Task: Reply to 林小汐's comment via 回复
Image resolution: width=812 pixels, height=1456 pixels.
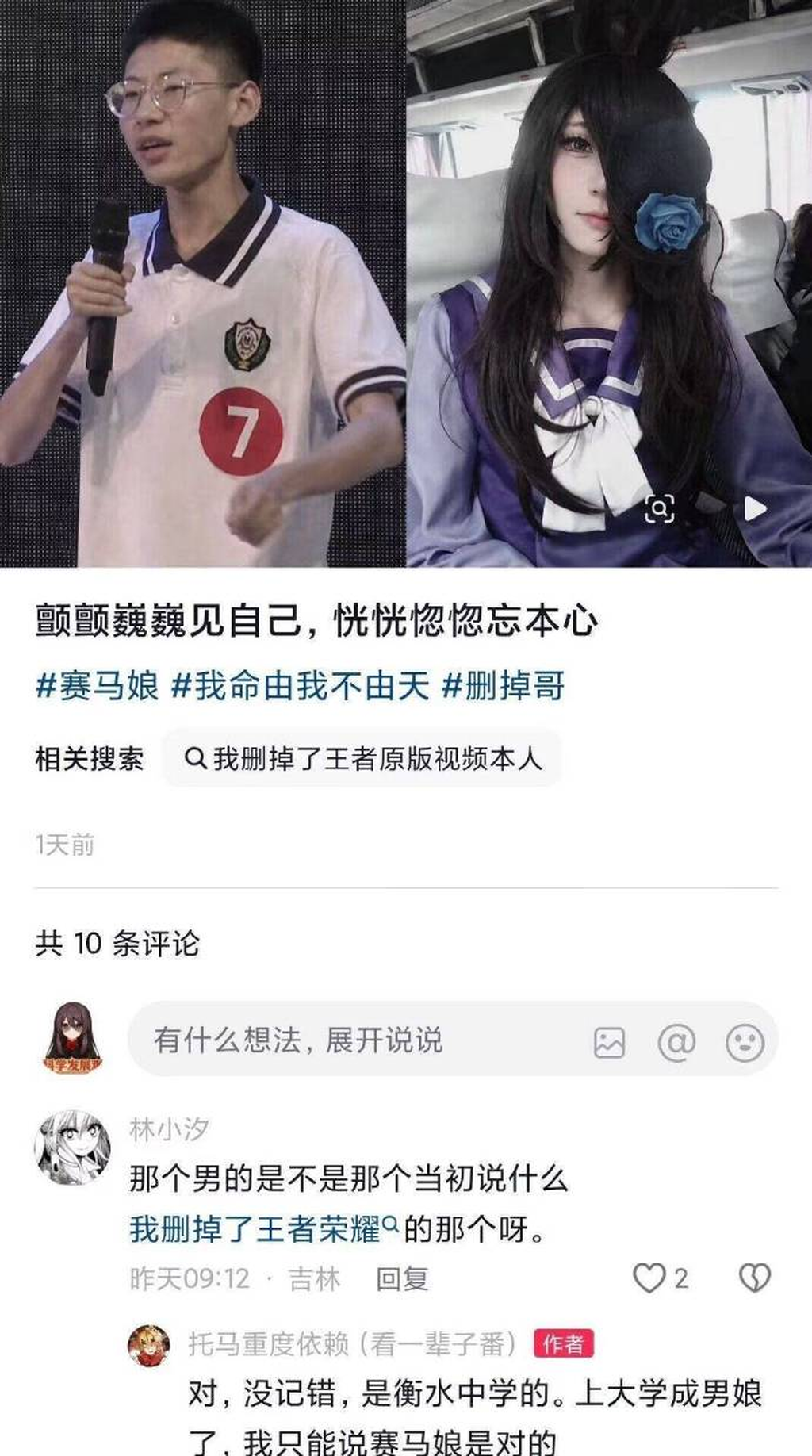Action: 402,1278
